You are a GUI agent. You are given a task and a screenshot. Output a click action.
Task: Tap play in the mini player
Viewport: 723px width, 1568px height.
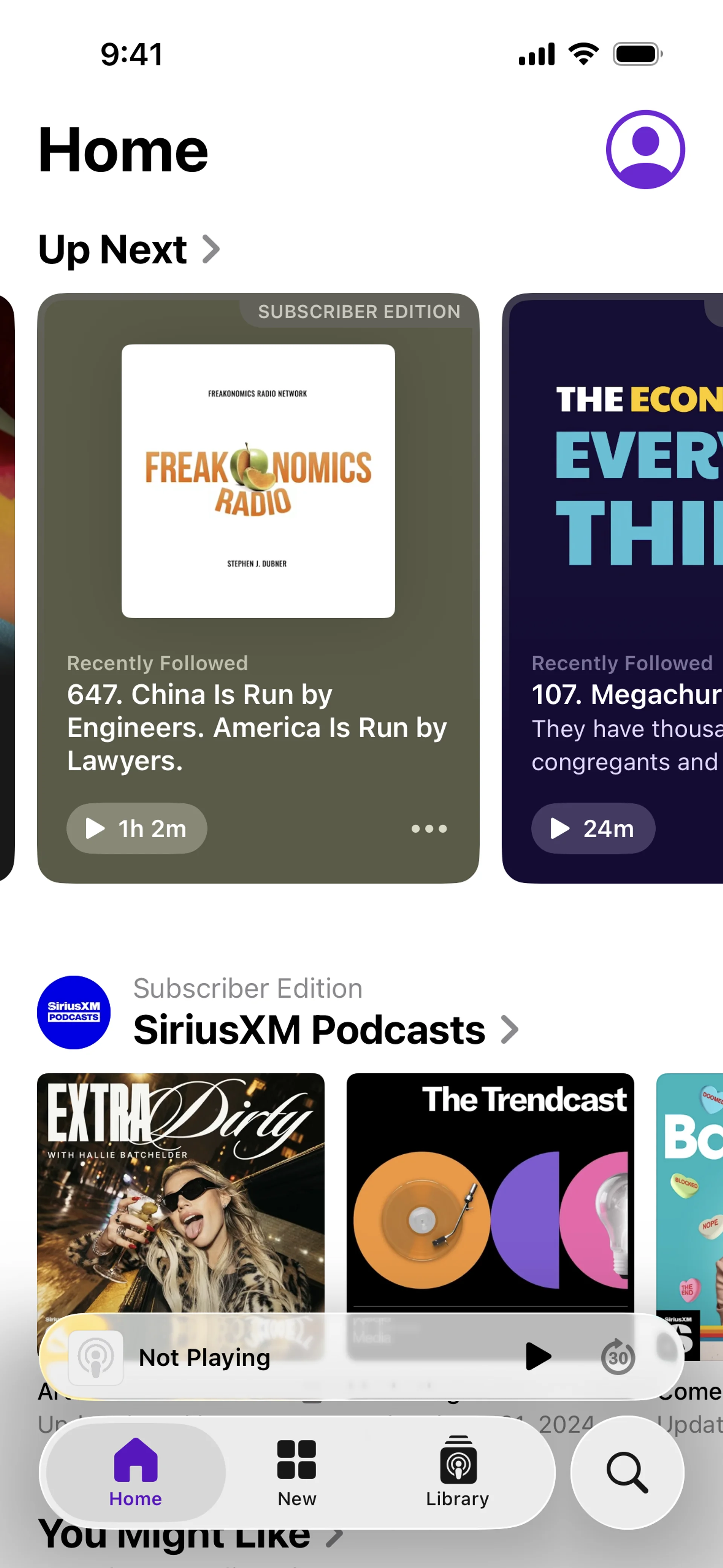click(538, 1357)
